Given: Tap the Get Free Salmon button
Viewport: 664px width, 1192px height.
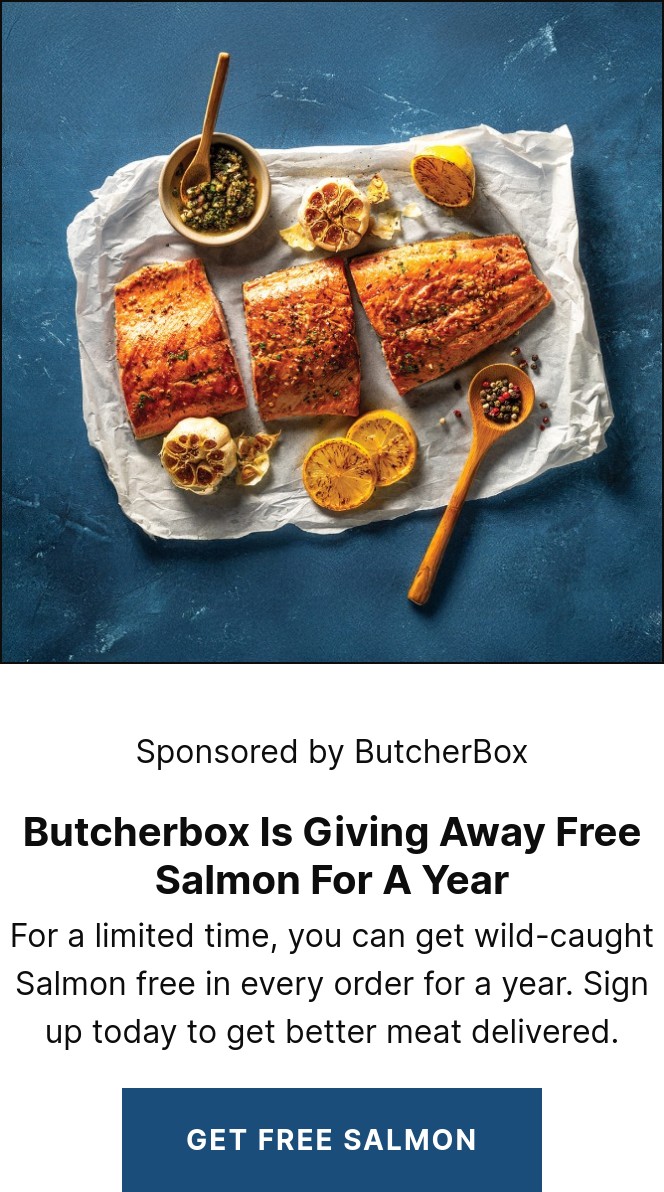Looking at the screenshot, I should tap(332, 1139).
